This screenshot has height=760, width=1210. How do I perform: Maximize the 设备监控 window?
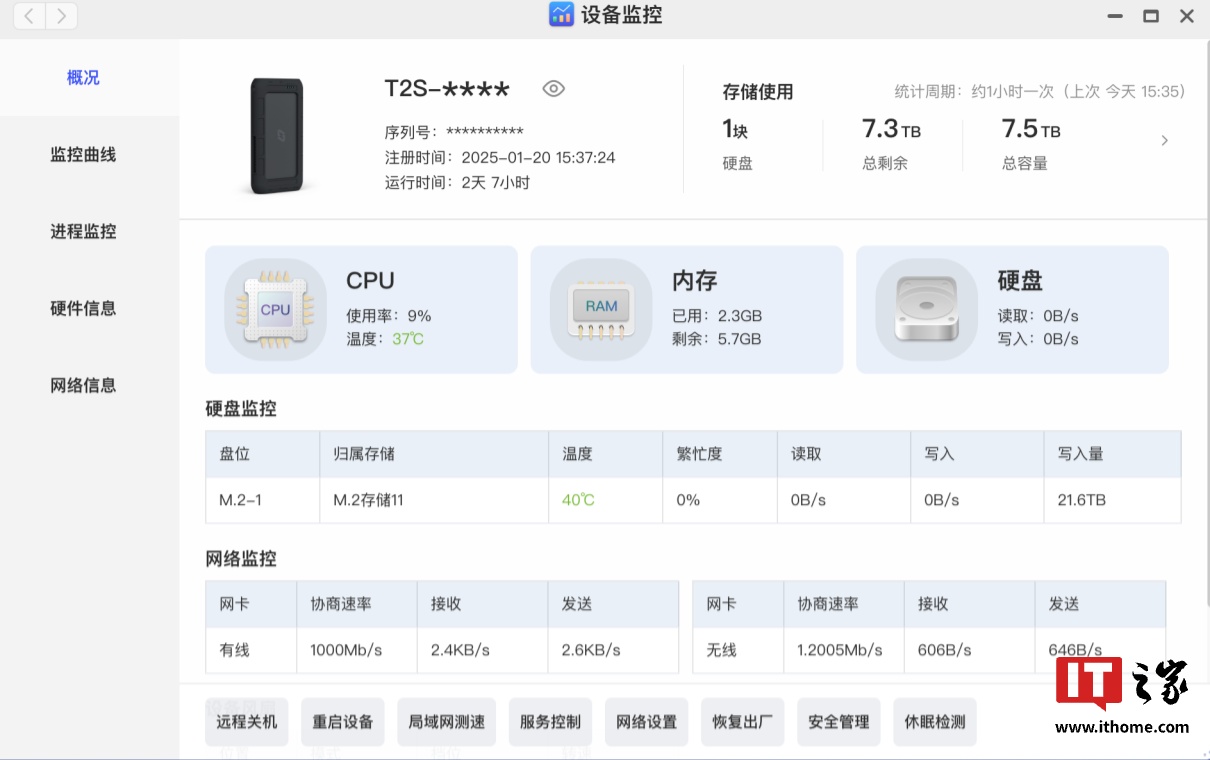pos(1151,16)
